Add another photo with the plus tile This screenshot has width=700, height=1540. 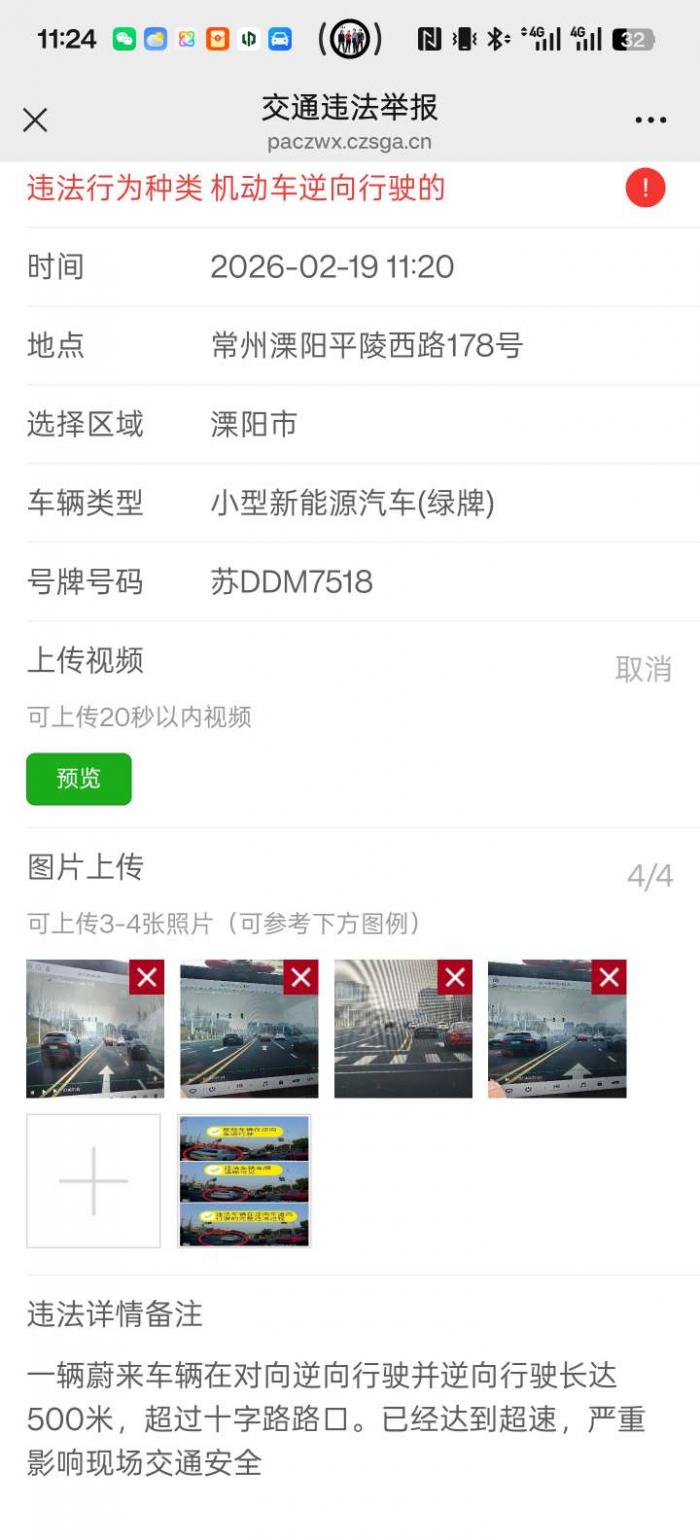click(93, 1181)
